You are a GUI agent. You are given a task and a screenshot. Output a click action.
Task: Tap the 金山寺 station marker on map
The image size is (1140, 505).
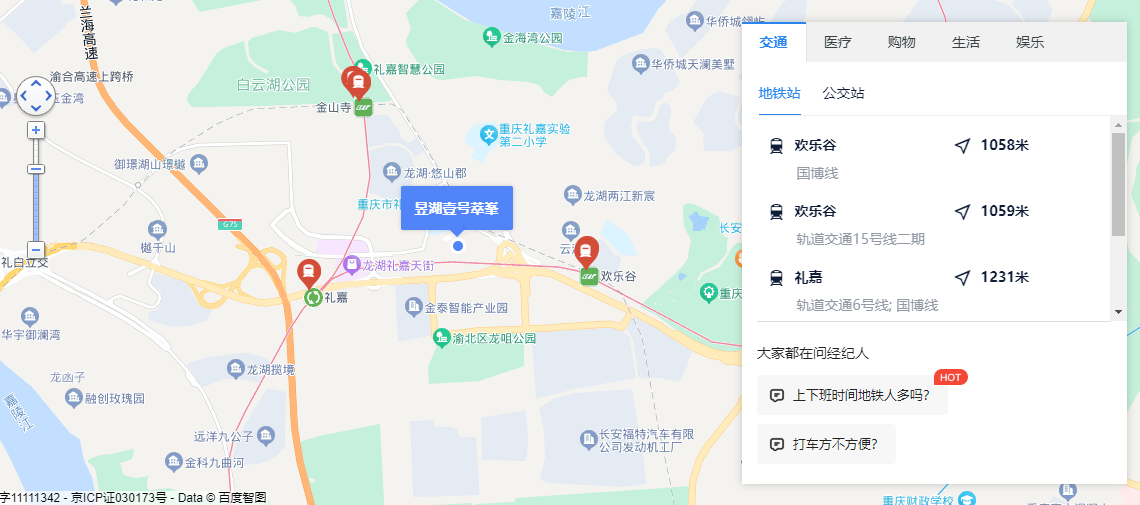coord(355,82)
